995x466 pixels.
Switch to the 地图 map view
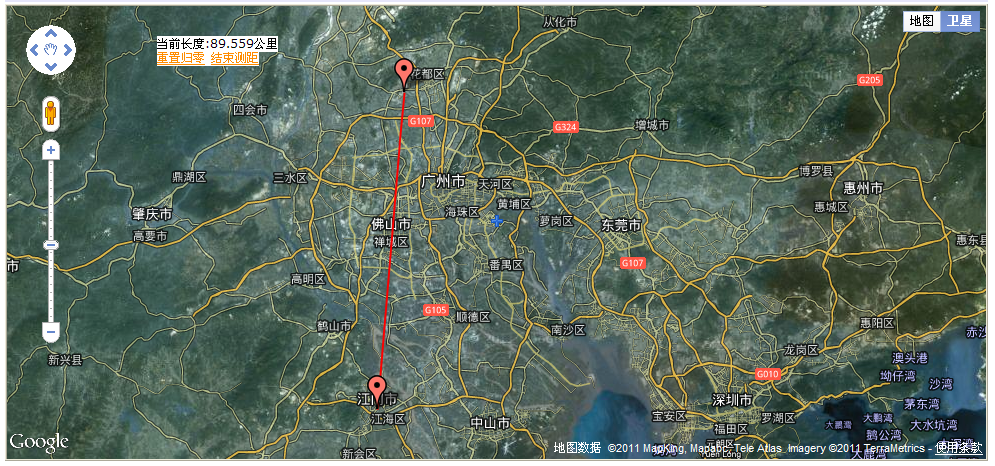click(x=921, y=21)
